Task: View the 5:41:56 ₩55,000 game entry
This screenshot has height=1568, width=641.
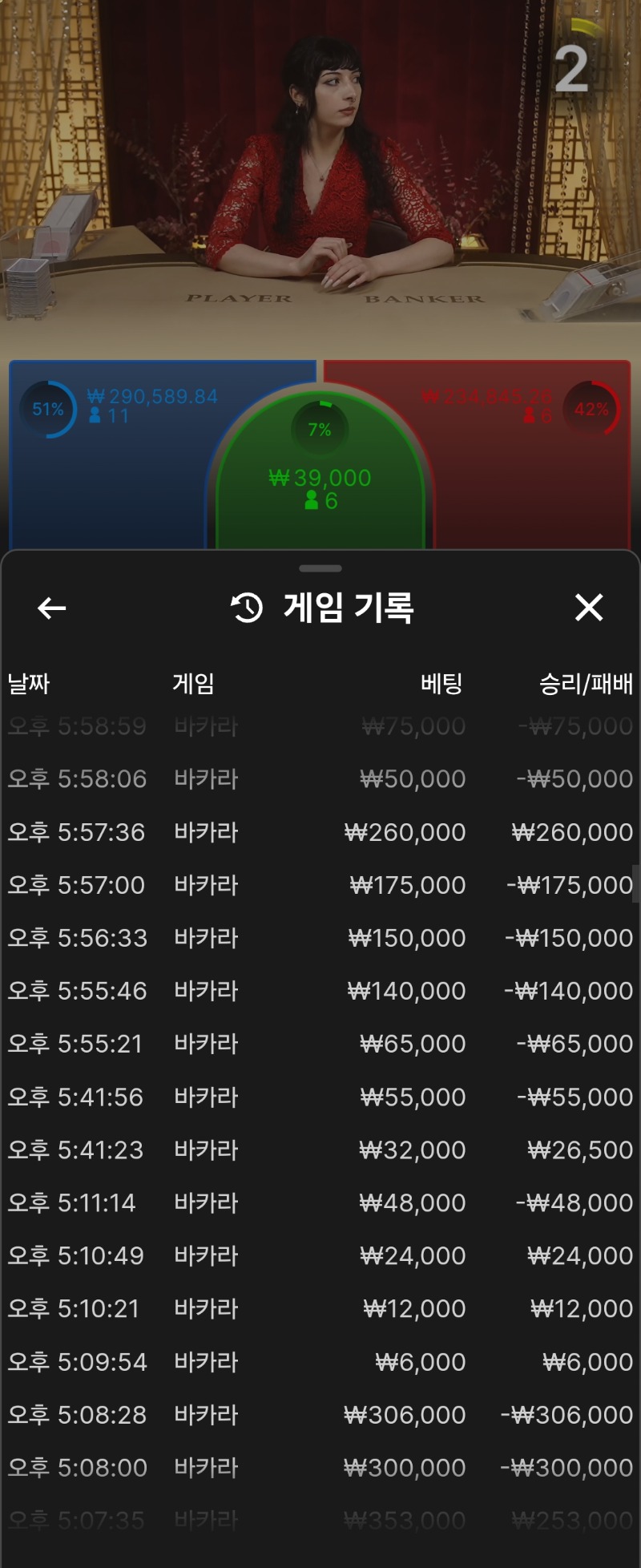Action: pyautogui.click(x=320, y=1097)
